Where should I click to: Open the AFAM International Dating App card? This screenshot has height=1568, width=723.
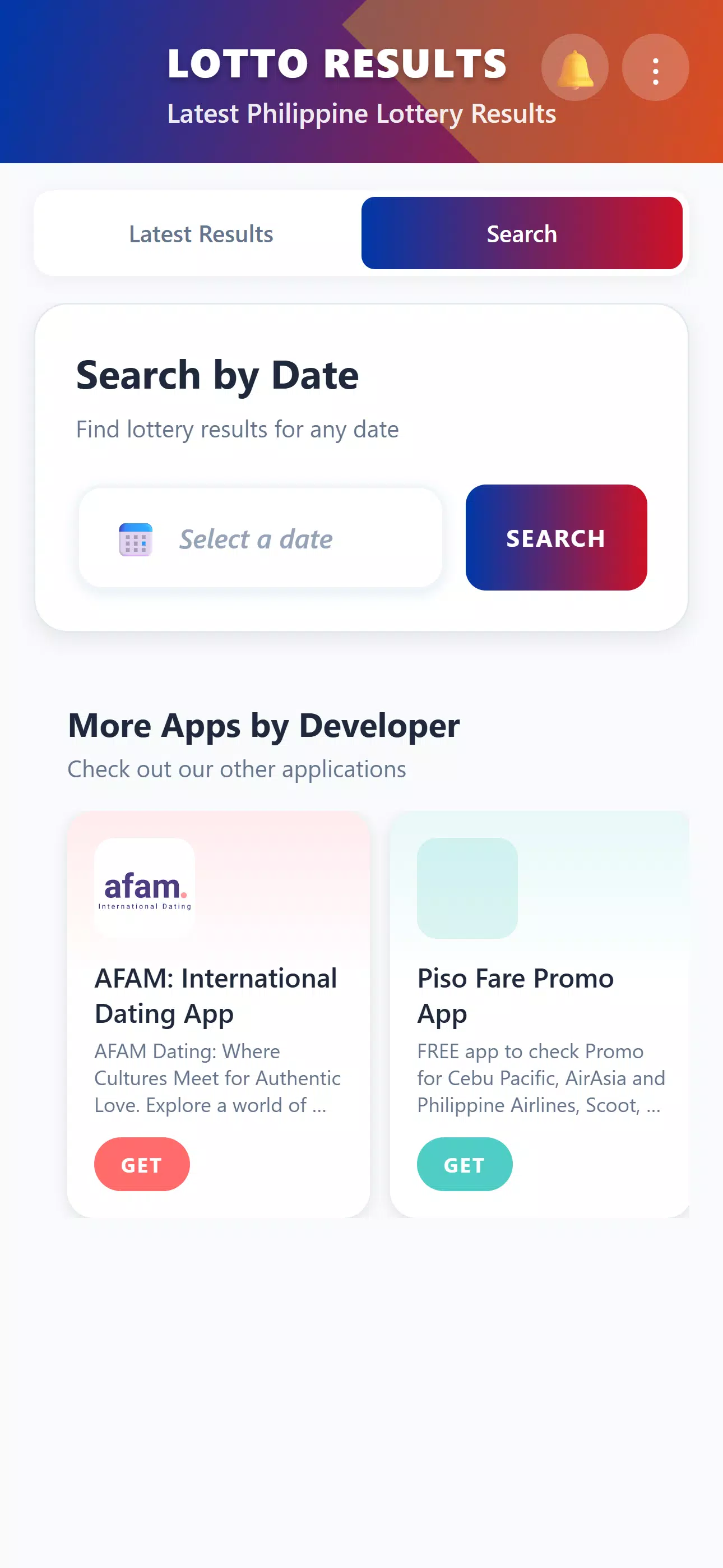coord(218,995)
